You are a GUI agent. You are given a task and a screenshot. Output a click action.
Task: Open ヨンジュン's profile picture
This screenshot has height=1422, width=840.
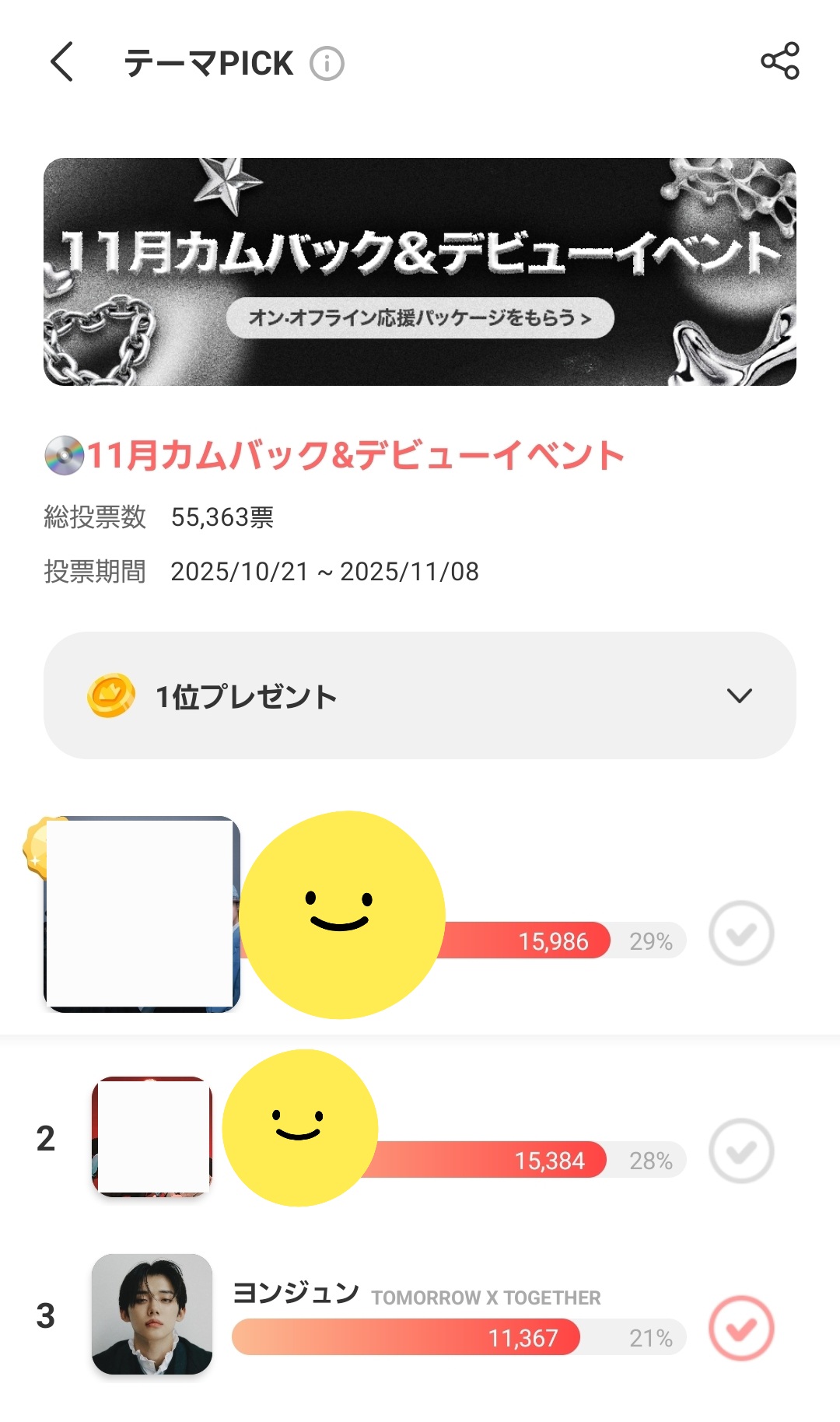coord(152,1314)
